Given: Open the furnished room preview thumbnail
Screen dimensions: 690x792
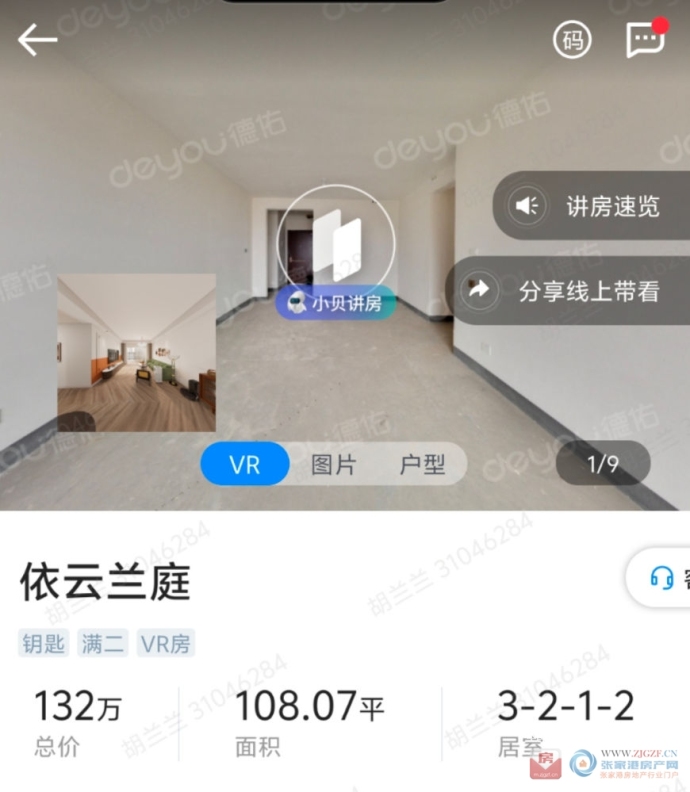Looking at the screenshot, I should coord(137,353).
